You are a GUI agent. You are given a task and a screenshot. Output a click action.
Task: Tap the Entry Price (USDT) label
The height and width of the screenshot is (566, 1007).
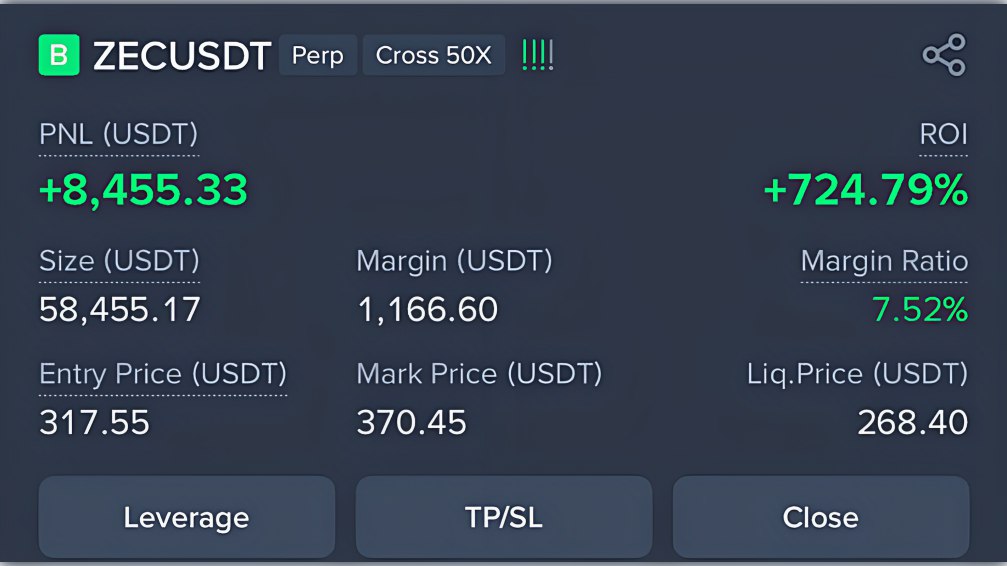pyautogui.click(x=163, y=374)
